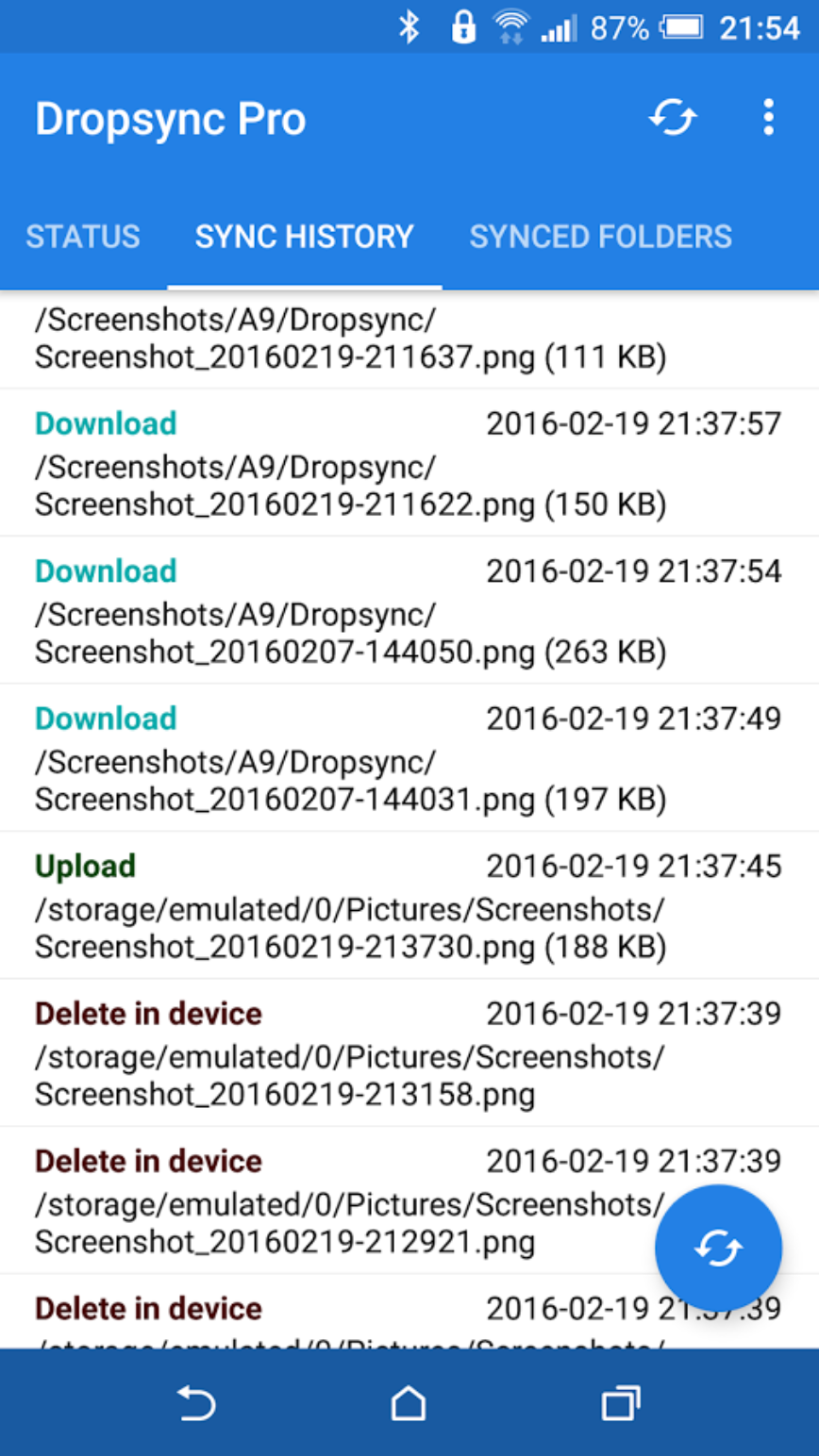Go to the home screen
Image resolution: width=819 pixels, height=1456 pixels.
pos(409,1404)
